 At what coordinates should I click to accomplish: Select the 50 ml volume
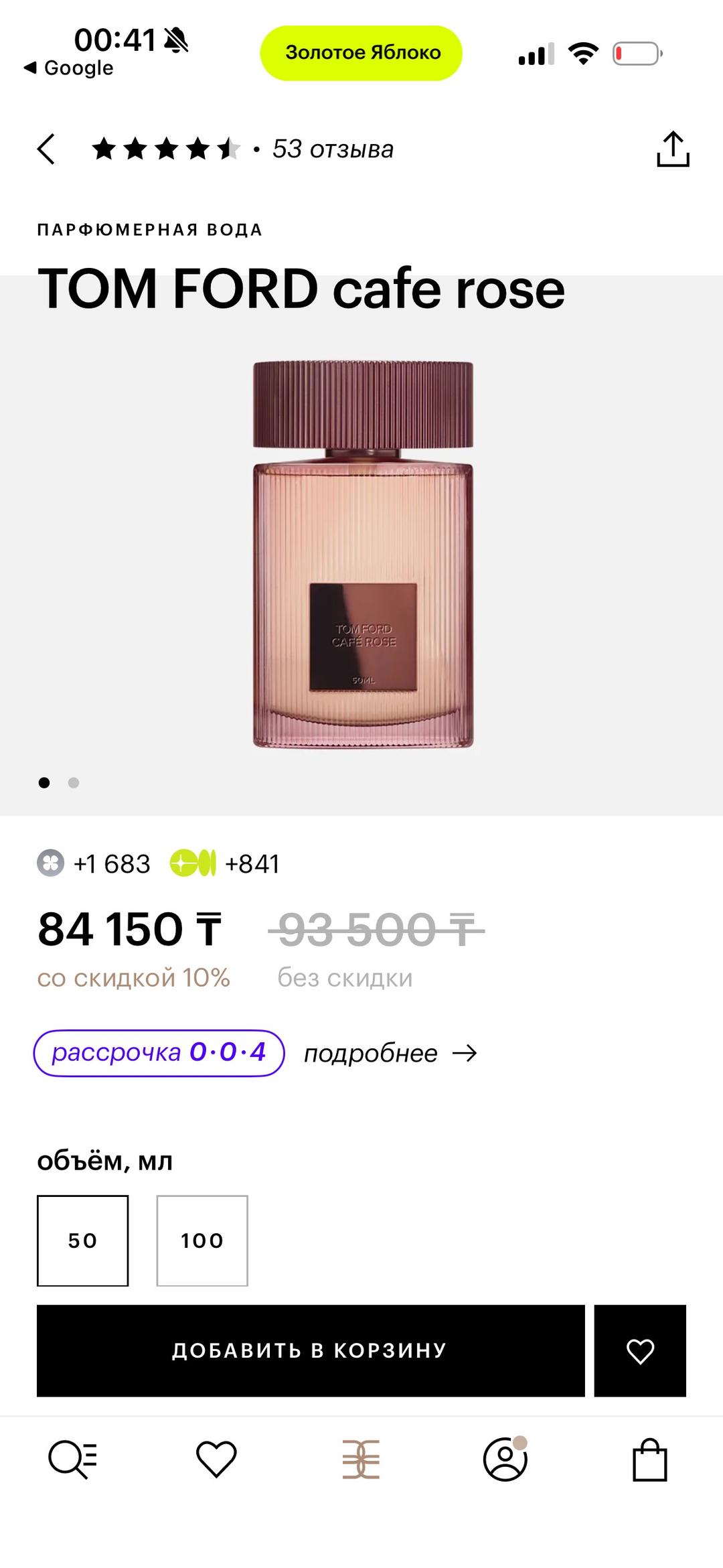pyautogui.click(x=82, y=1240)
